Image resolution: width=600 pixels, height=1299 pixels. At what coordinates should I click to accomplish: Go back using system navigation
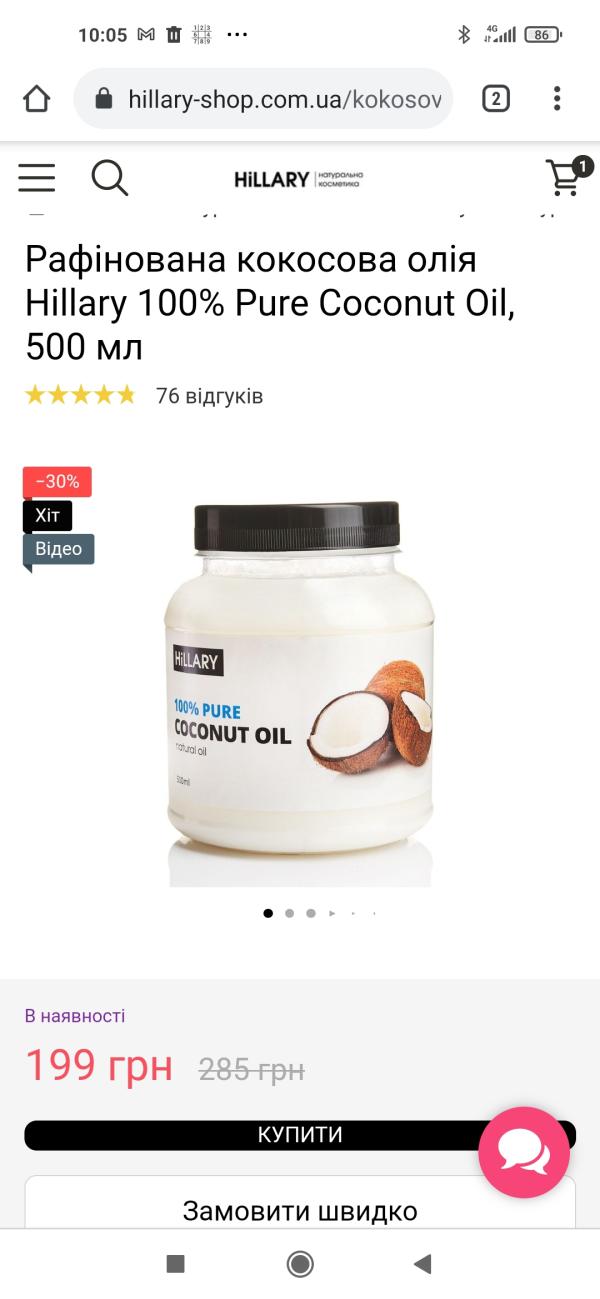click(422, 1264)
